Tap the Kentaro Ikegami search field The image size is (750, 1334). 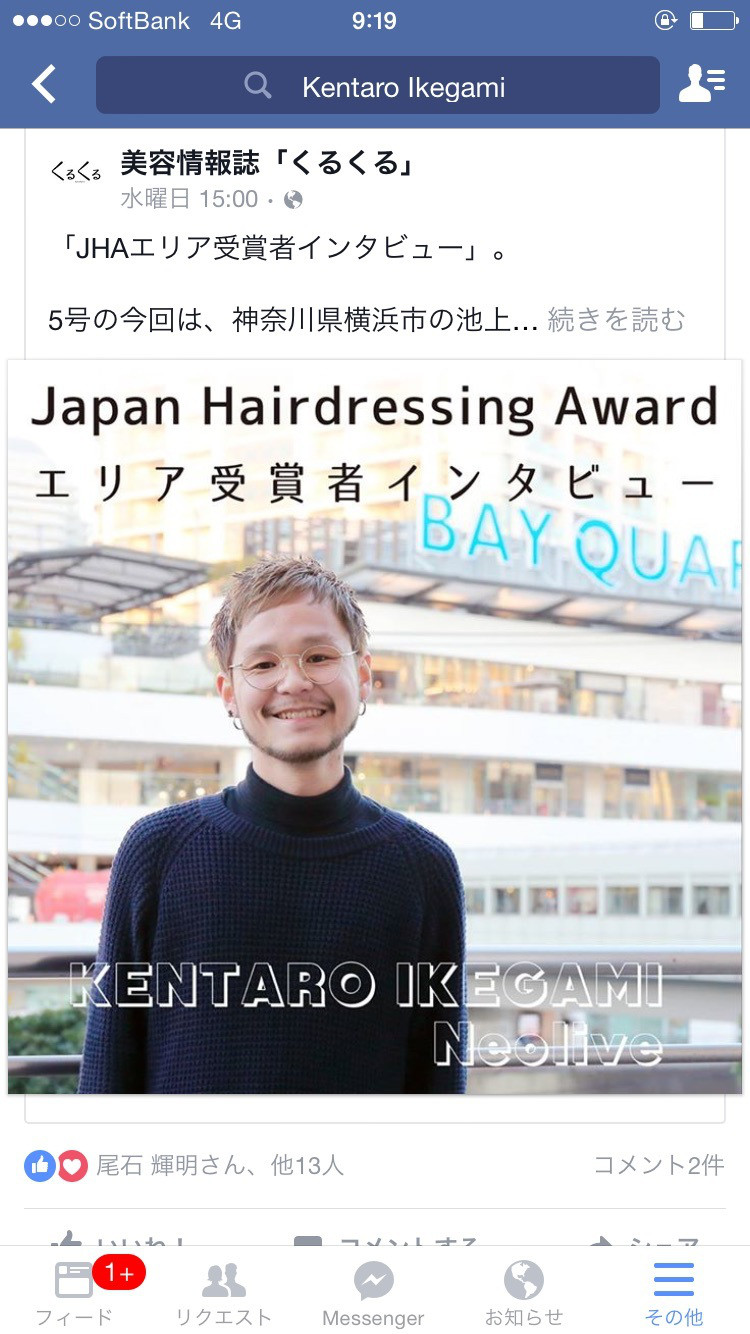378,86
